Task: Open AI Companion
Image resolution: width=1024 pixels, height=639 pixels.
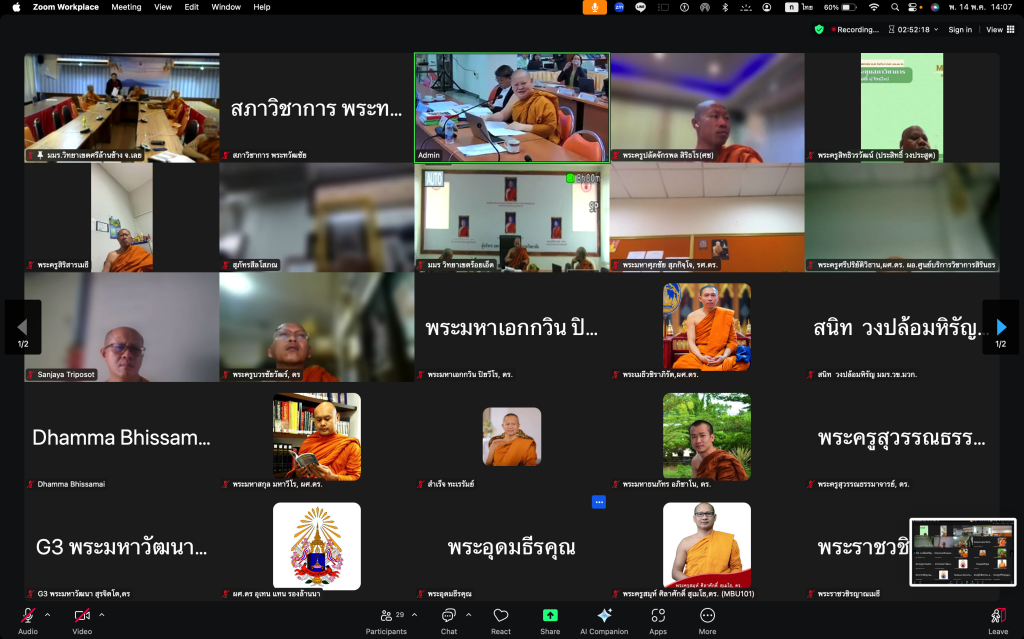Action: click(x=604, y=617)
